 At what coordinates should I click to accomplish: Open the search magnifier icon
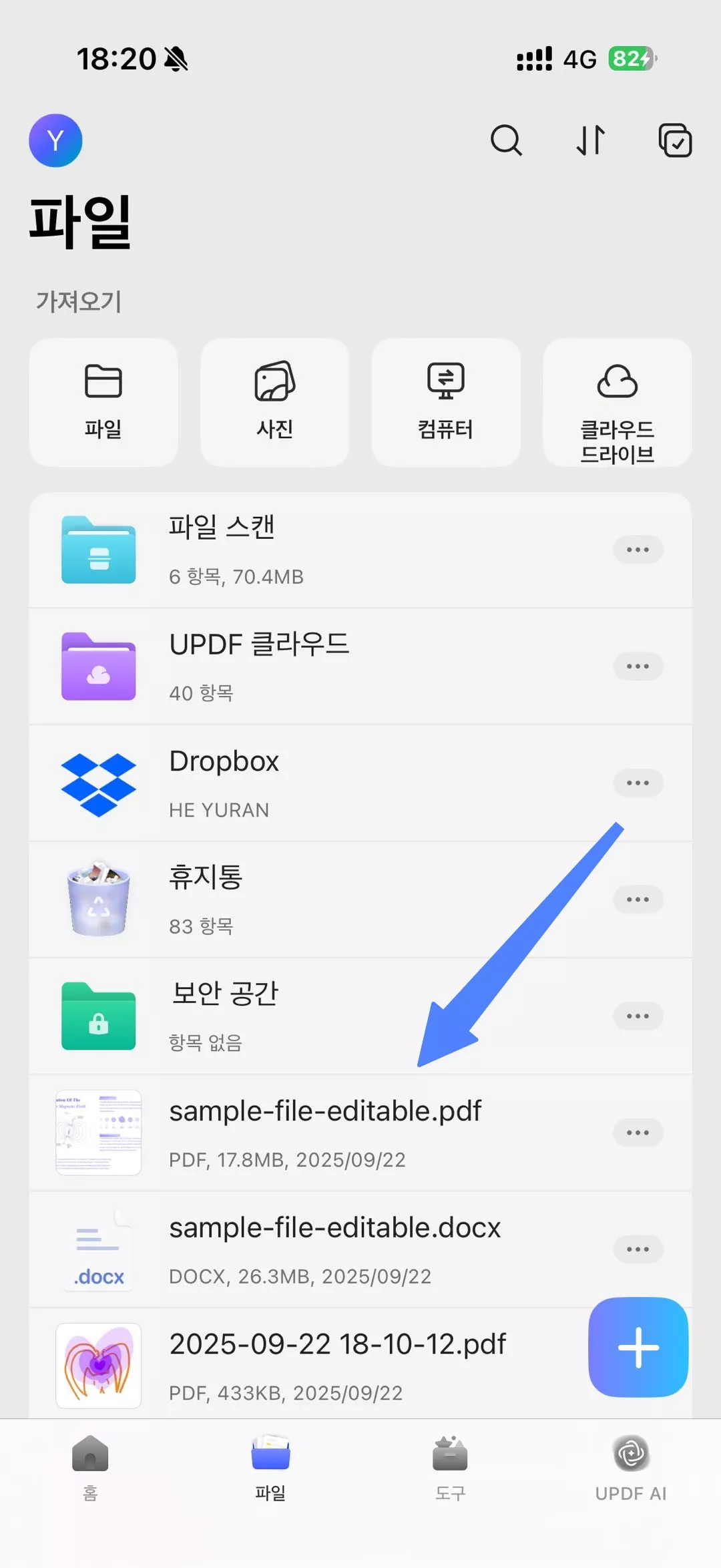tap(506, 140)
